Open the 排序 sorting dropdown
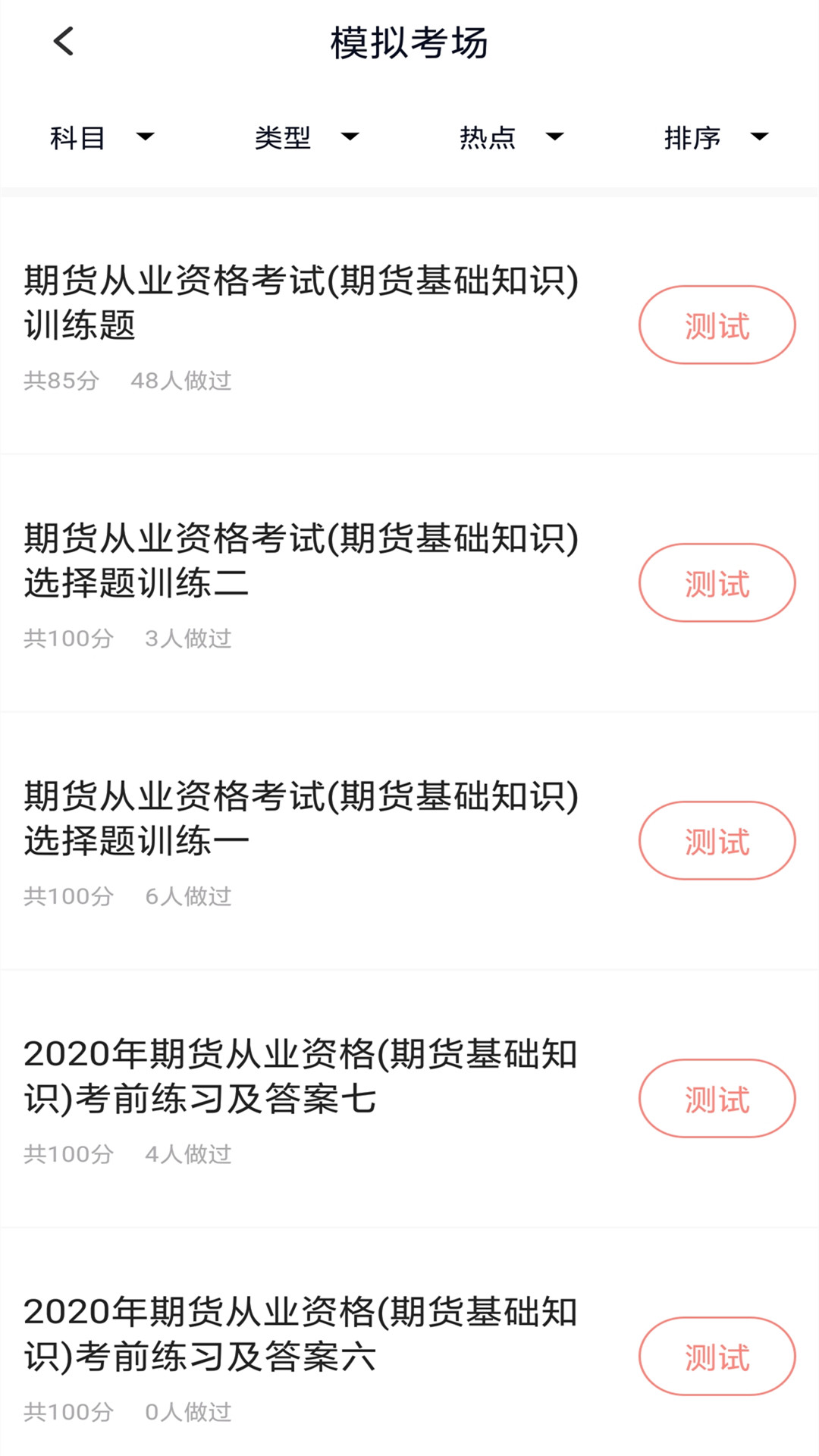 coord(717,137)
